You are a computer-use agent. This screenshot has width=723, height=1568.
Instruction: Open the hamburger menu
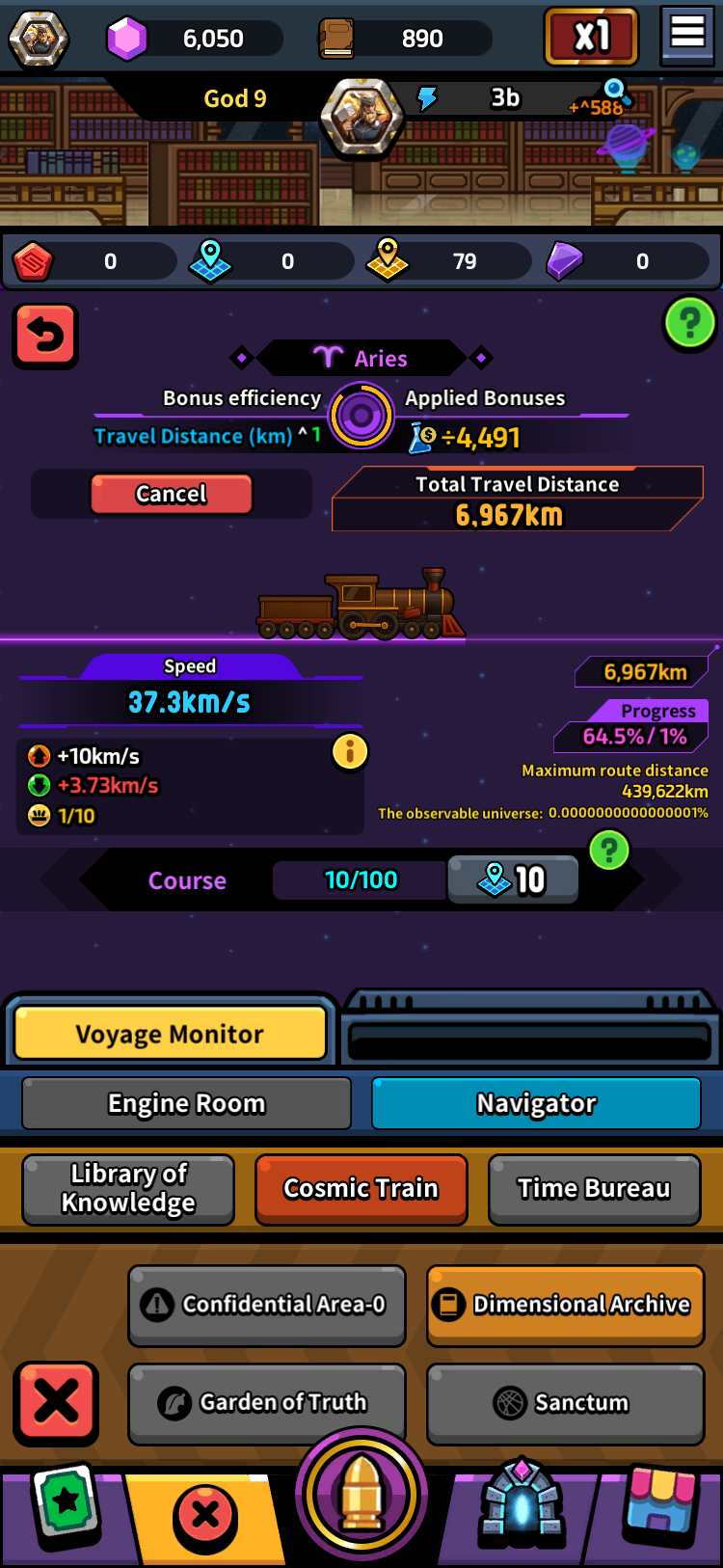(x=687, y=34)
